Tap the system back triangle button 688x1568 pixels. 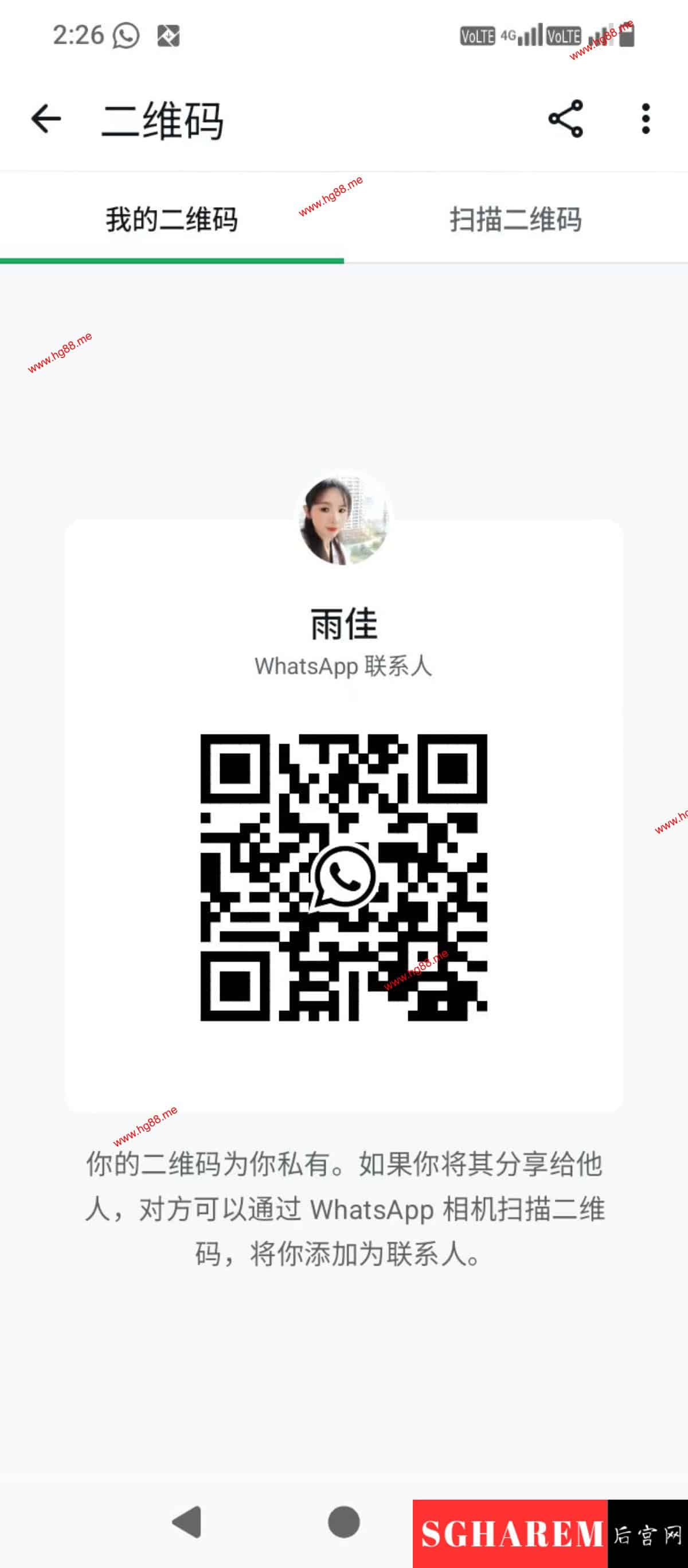187,1522
